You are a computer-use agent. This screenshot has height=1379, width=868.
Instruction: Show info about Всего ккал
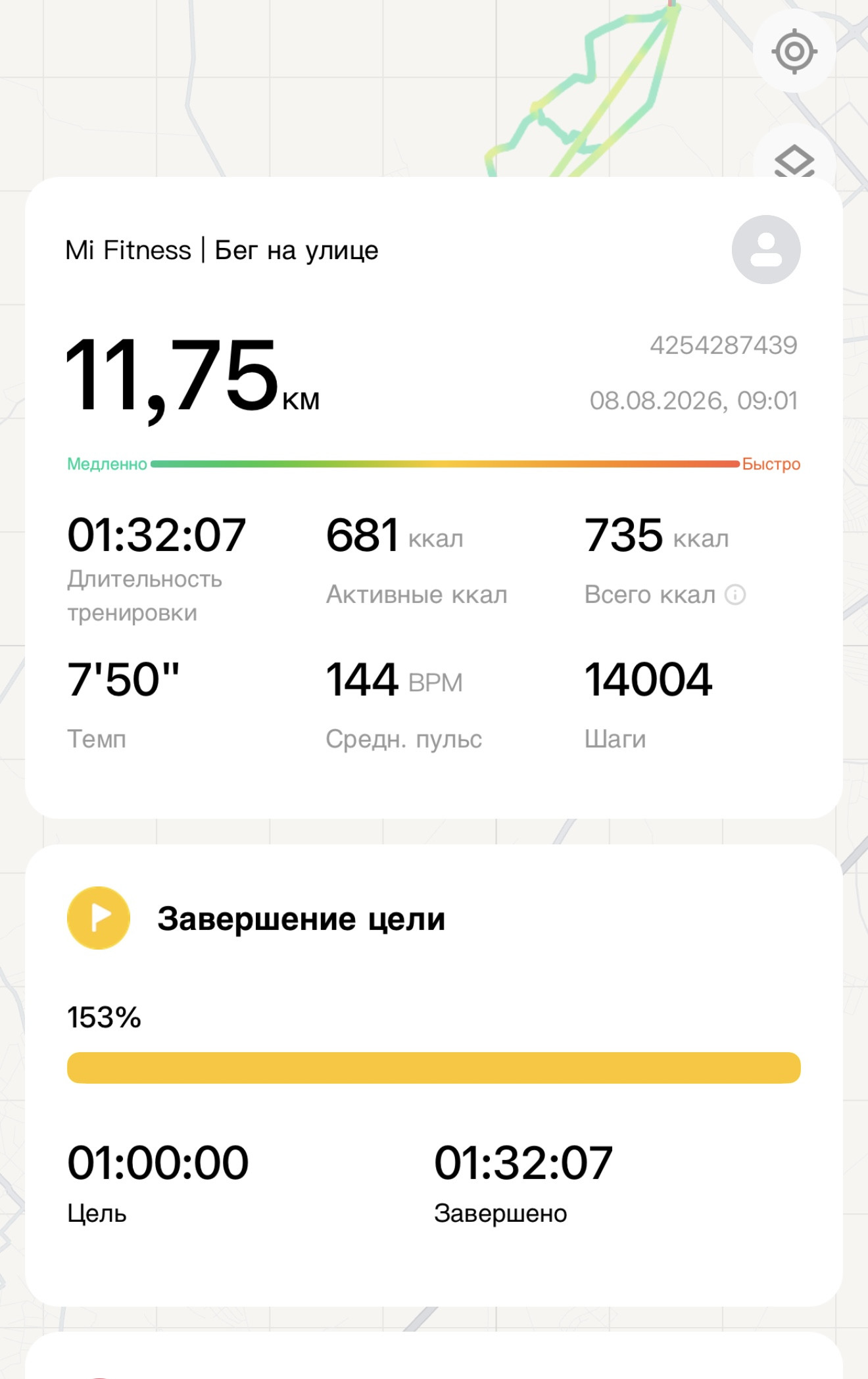pos(735,594)
